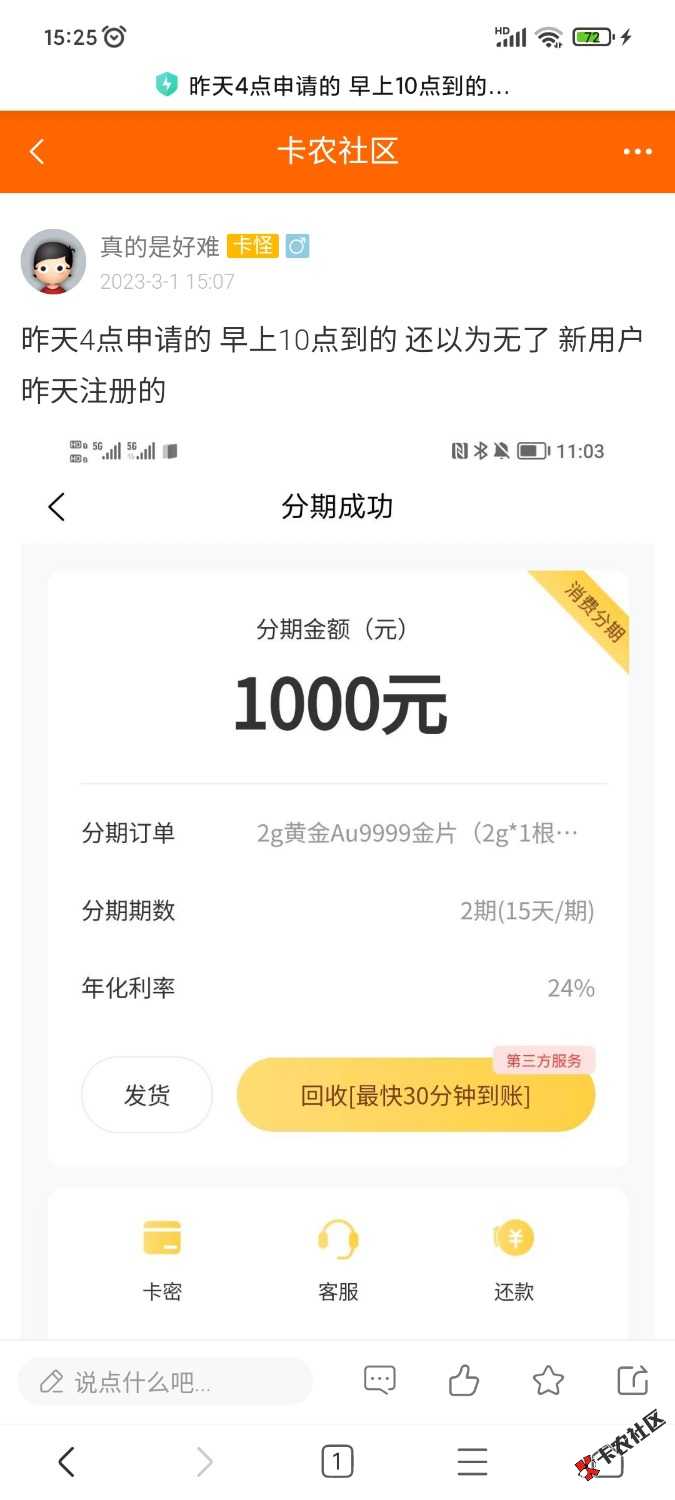Open the browser tab switcher
This screenshot has height=1500, width=675.
tap(337, 1462)
